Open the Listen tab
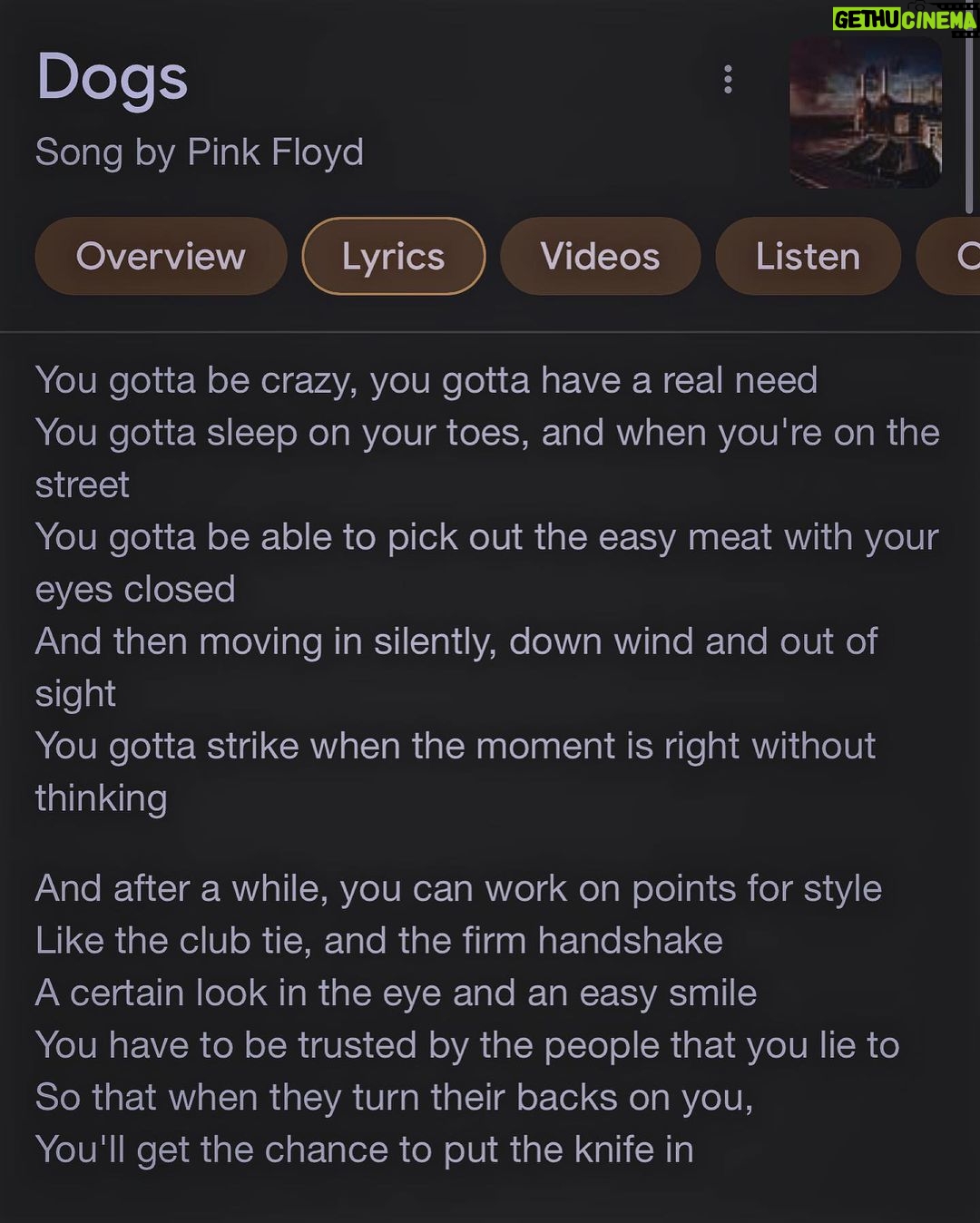This screenshot has height=1223, width=980. [808, 257]
